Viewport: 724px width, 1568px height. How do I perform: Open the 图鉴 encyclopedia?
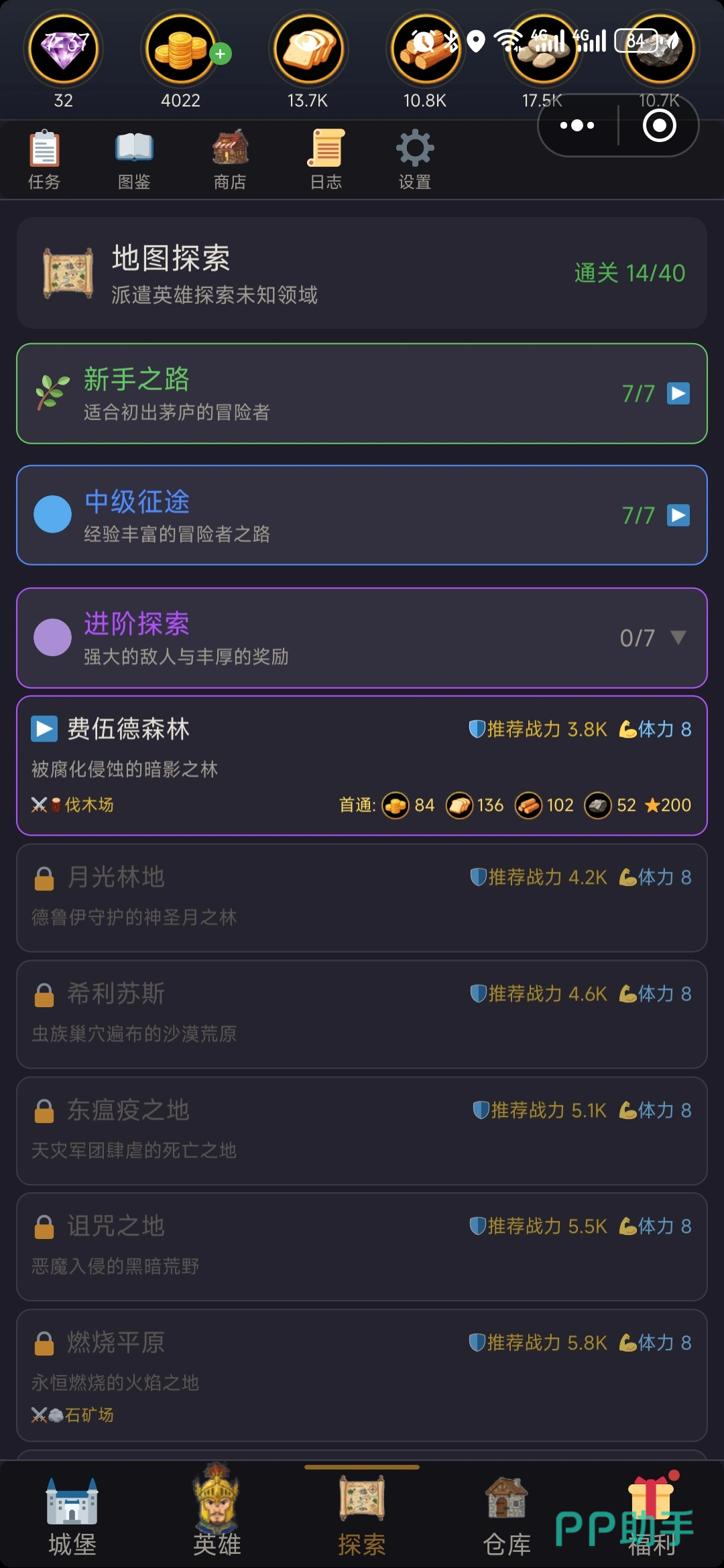[x=134, y=159]
